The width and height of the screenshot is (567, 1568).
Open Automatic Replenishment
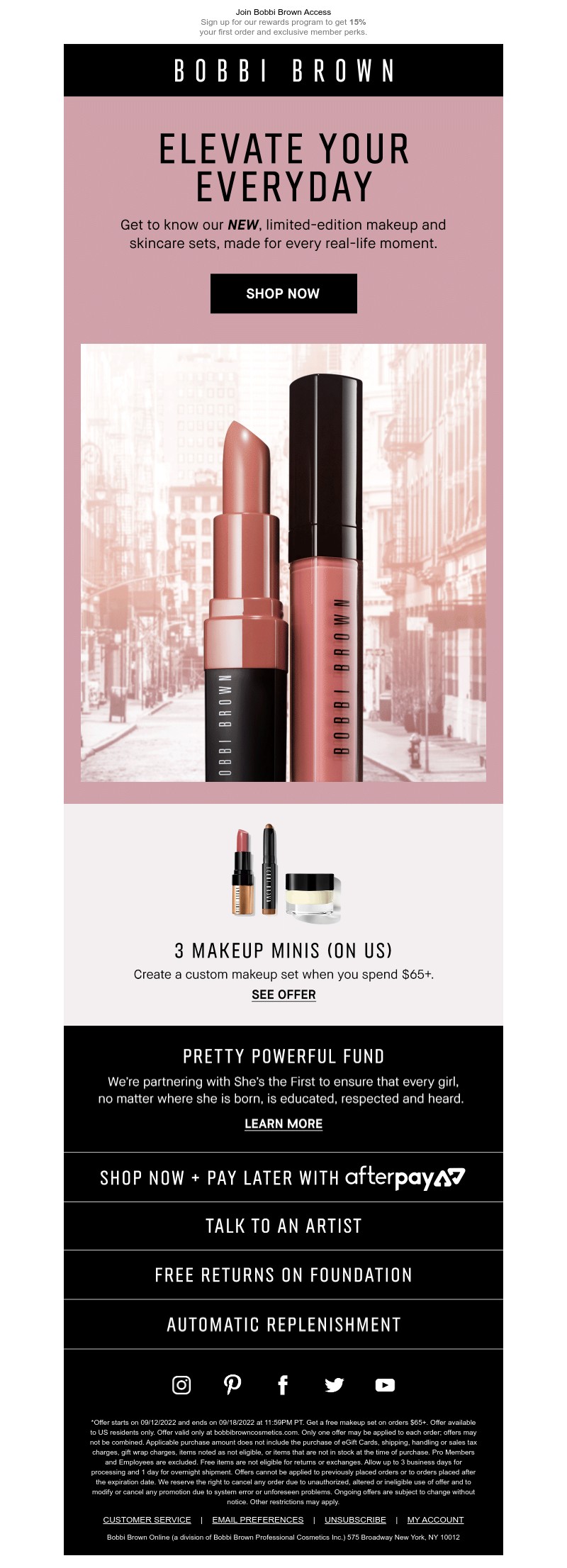283,1325
